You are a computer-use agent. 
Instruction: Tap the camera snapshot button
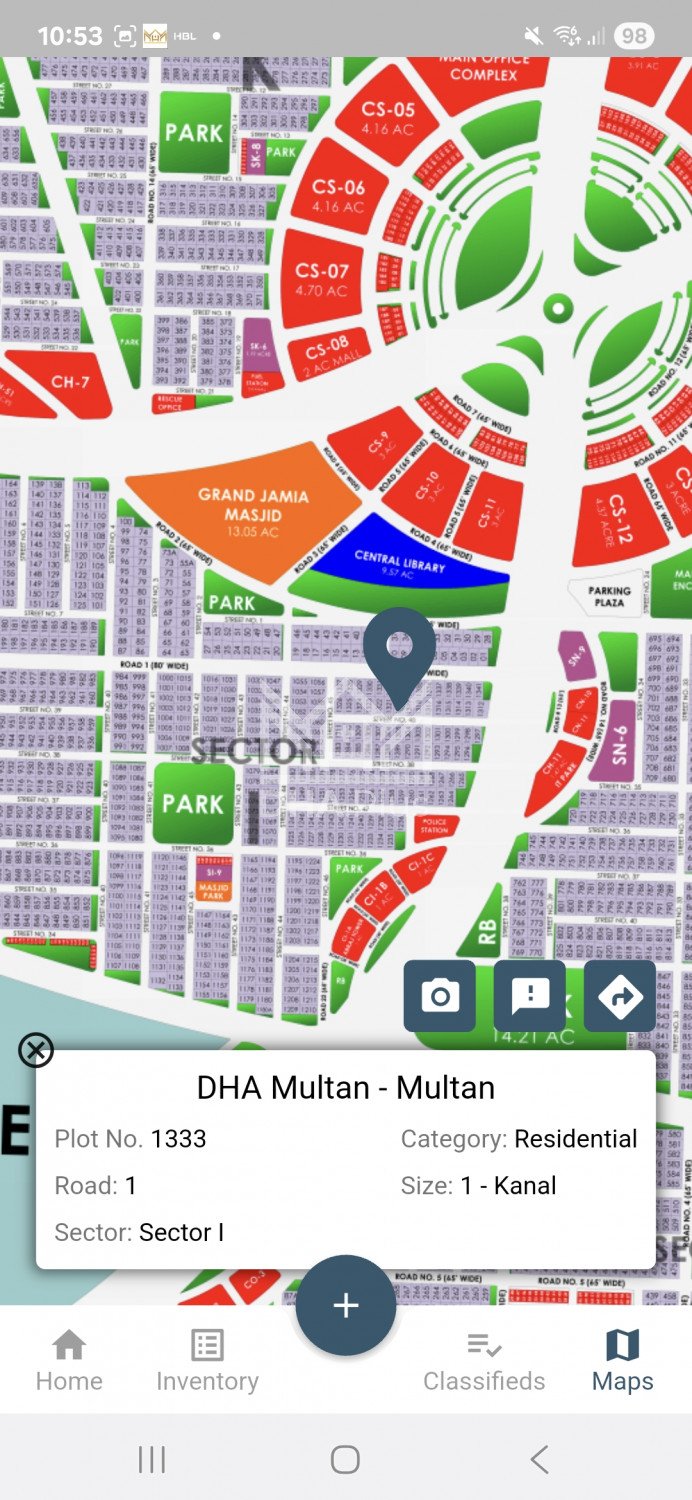[440, 996]
